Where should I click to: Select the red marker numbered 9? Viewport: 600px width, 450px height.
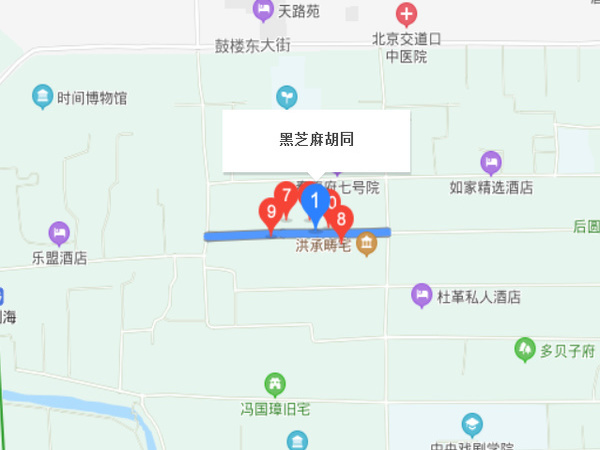(268, 213)
